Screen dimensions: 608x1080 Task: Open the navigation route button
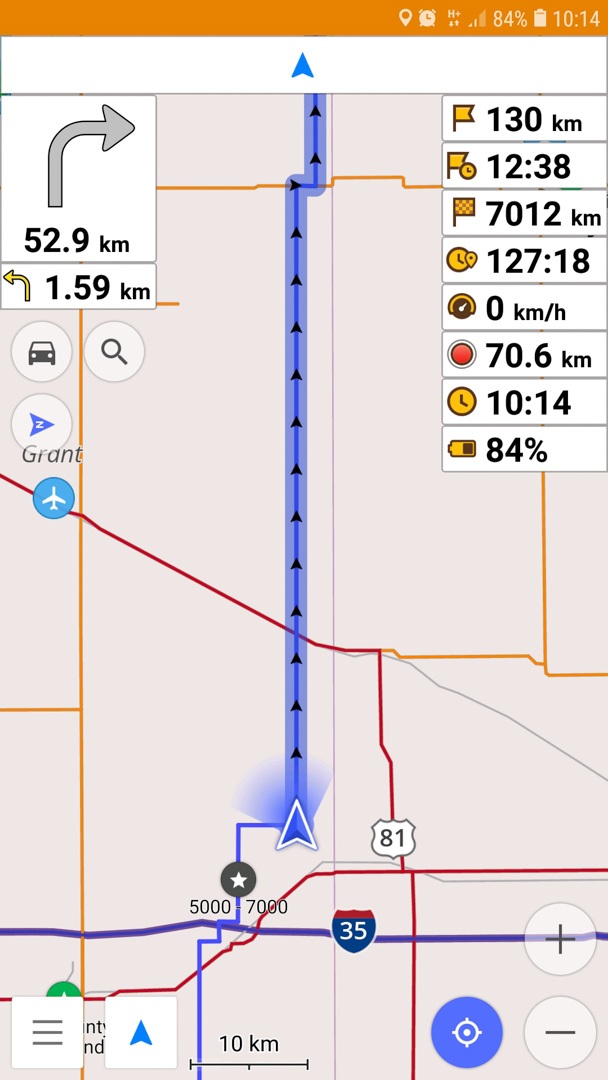pos(141,1032)
